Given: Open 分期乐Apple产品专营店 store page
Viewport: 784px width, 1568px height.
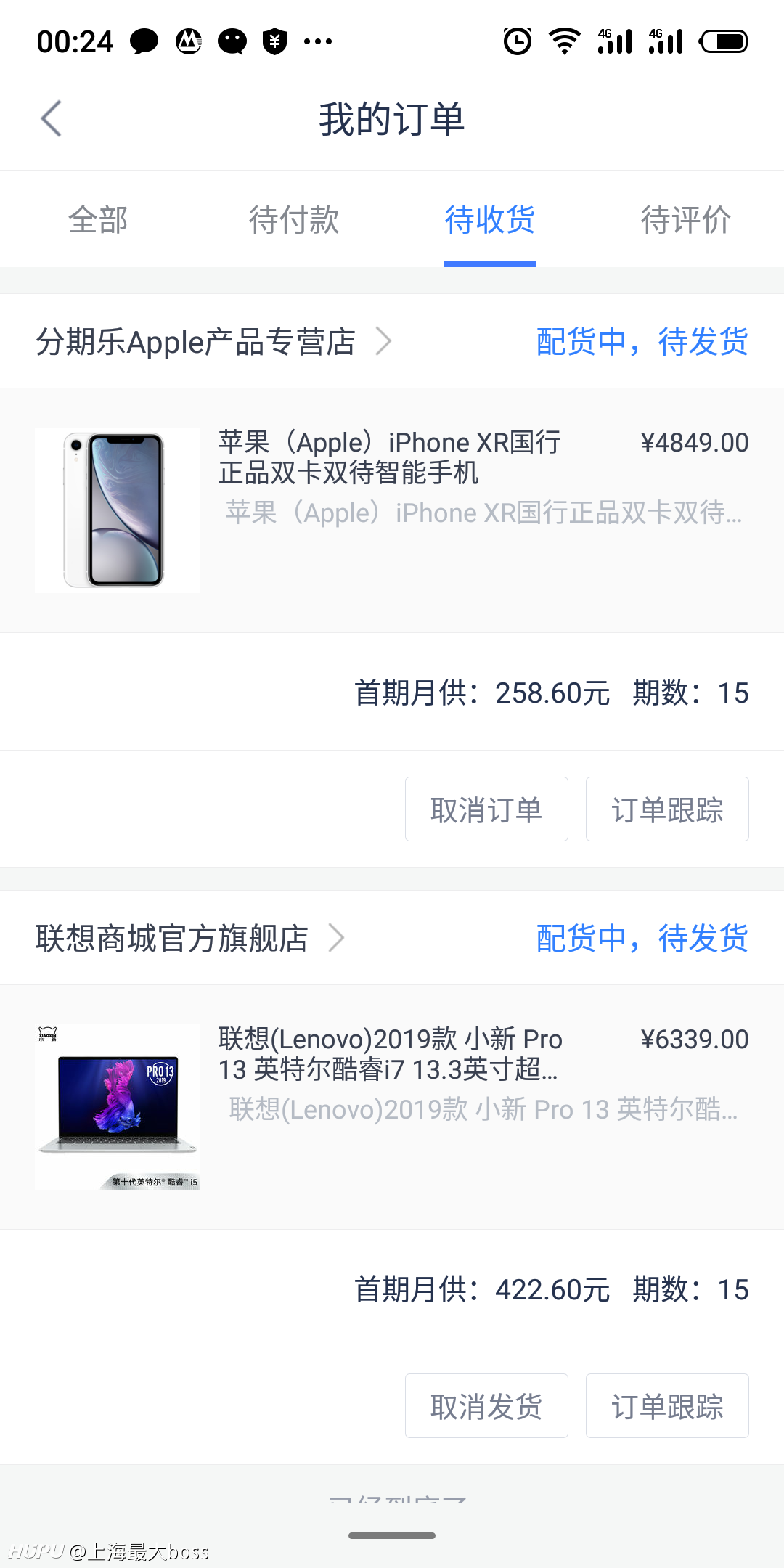Looking at the screenshot, I should [x=214, y=341].
